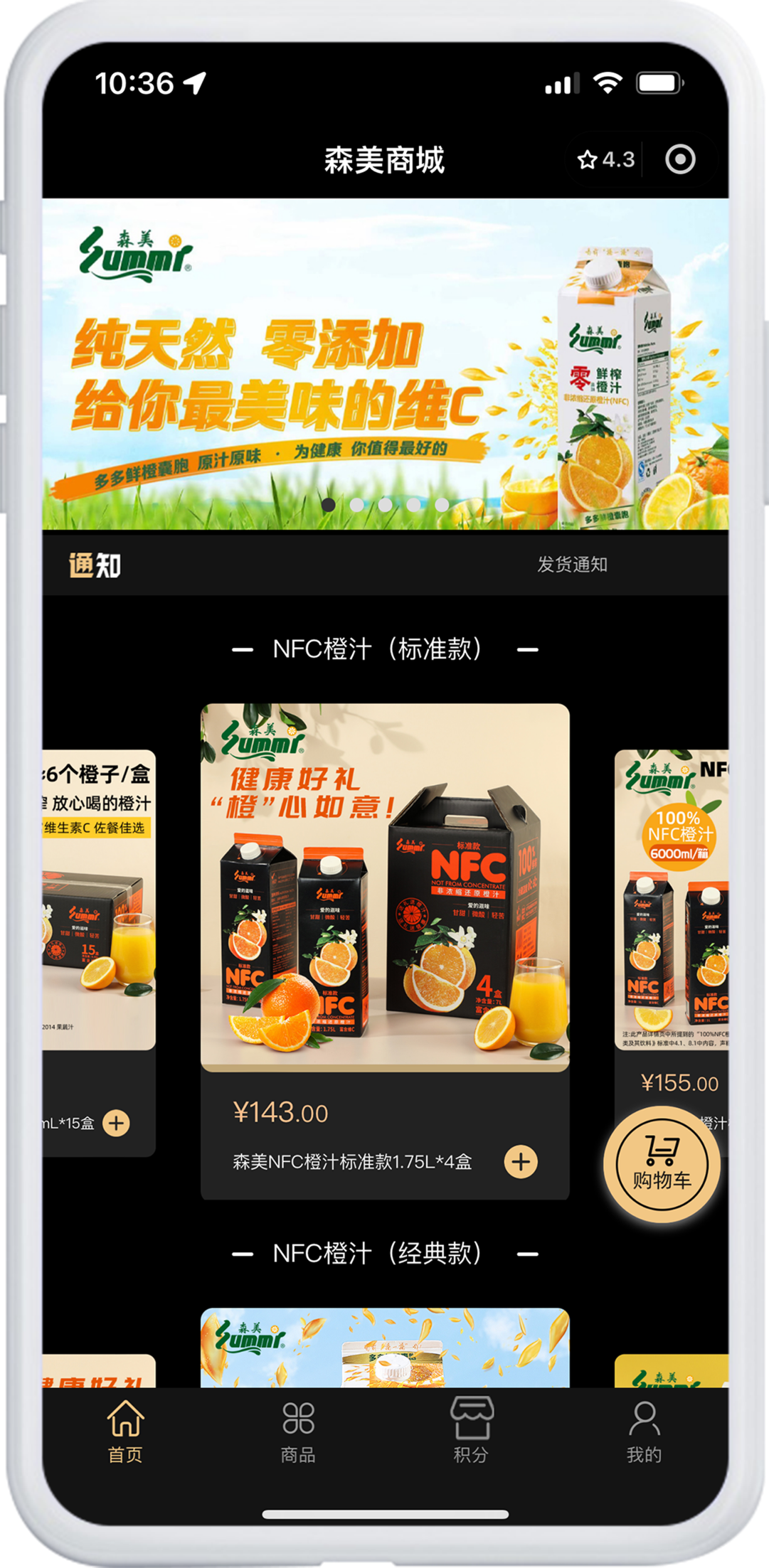Select the second banner page dot
769x1568 pixels.
coord(357,505)
